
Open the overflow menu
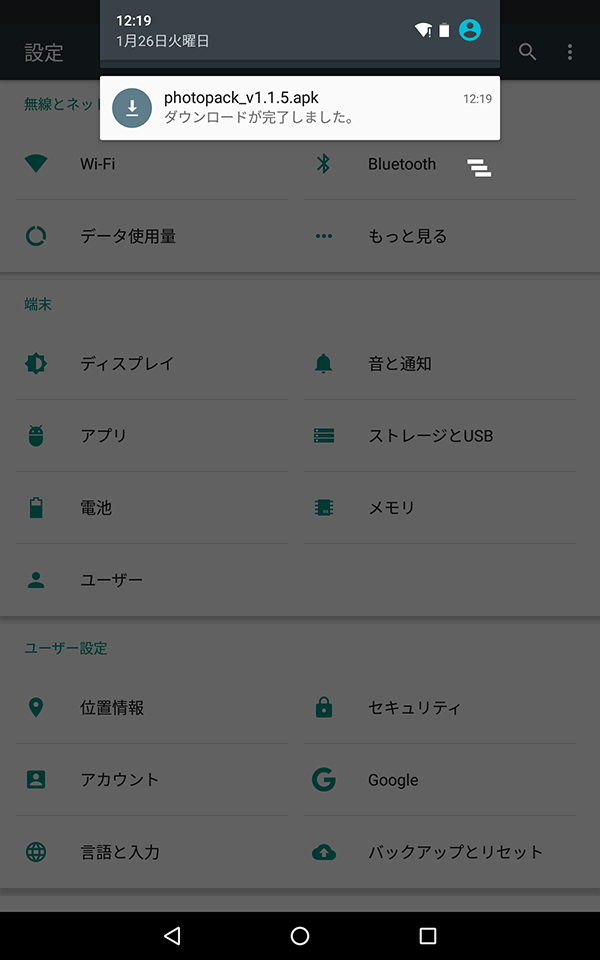pyautogui.click(x=569, y=52)
